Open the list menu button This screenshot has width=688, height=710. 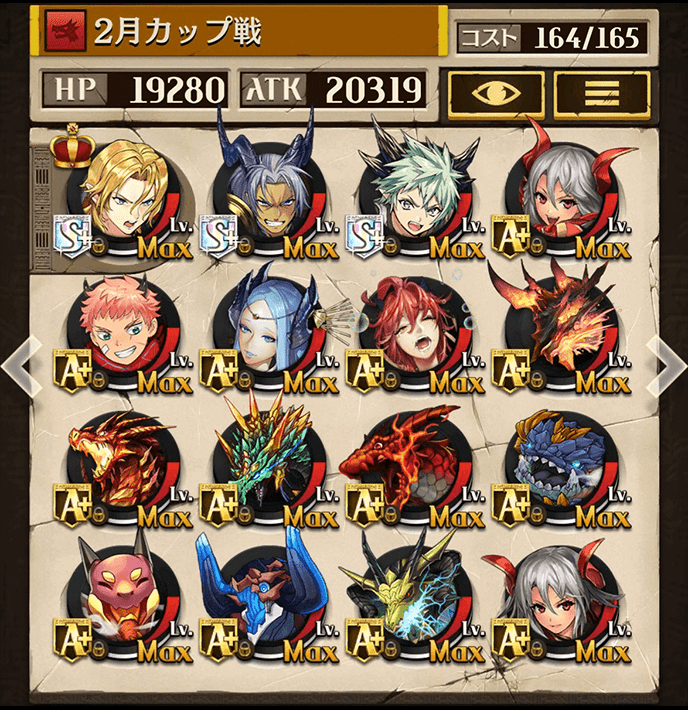pyautogui.click(x=602, y=93)
